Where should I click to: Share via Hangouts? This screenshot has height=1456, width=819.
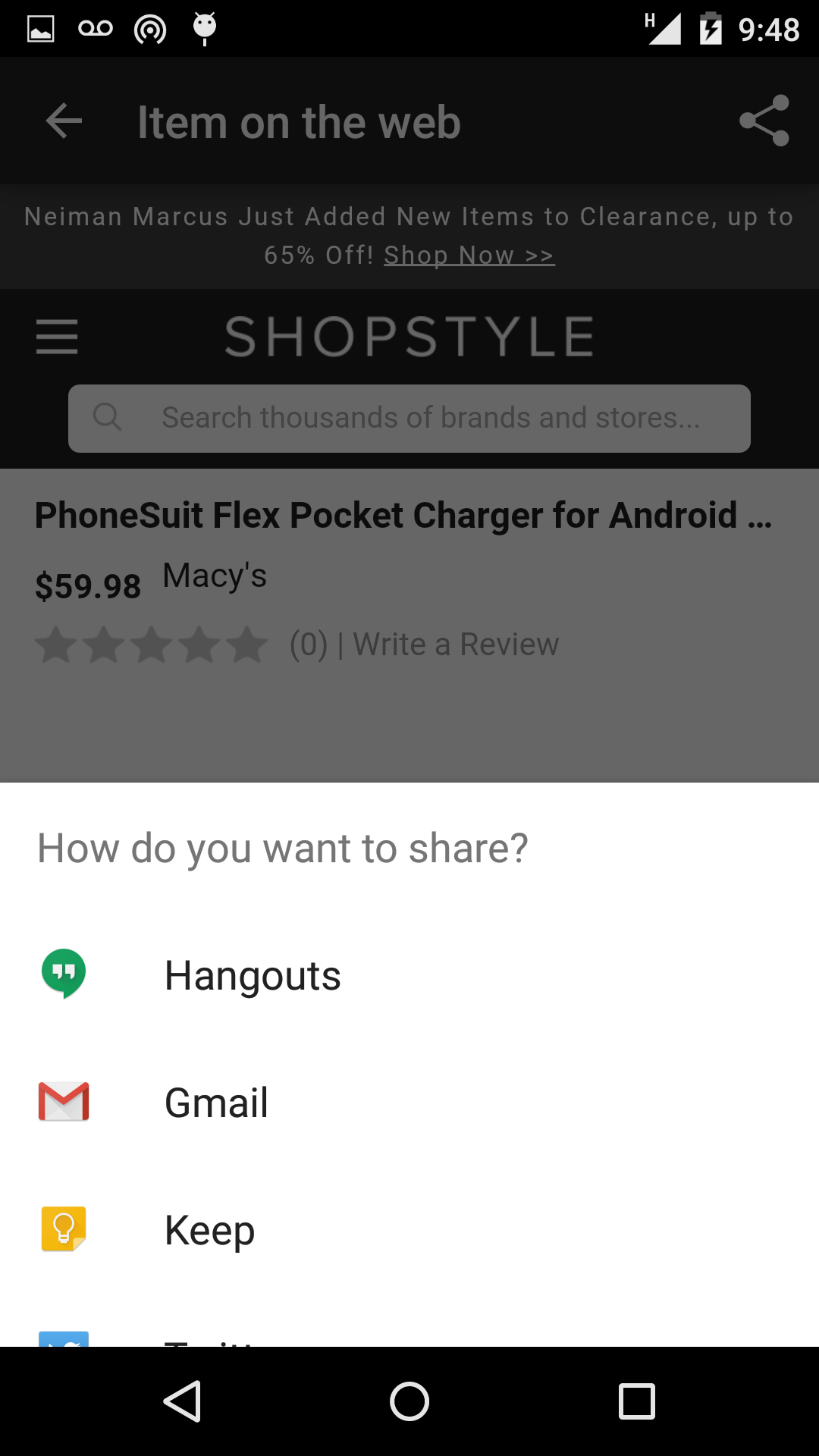409,975
